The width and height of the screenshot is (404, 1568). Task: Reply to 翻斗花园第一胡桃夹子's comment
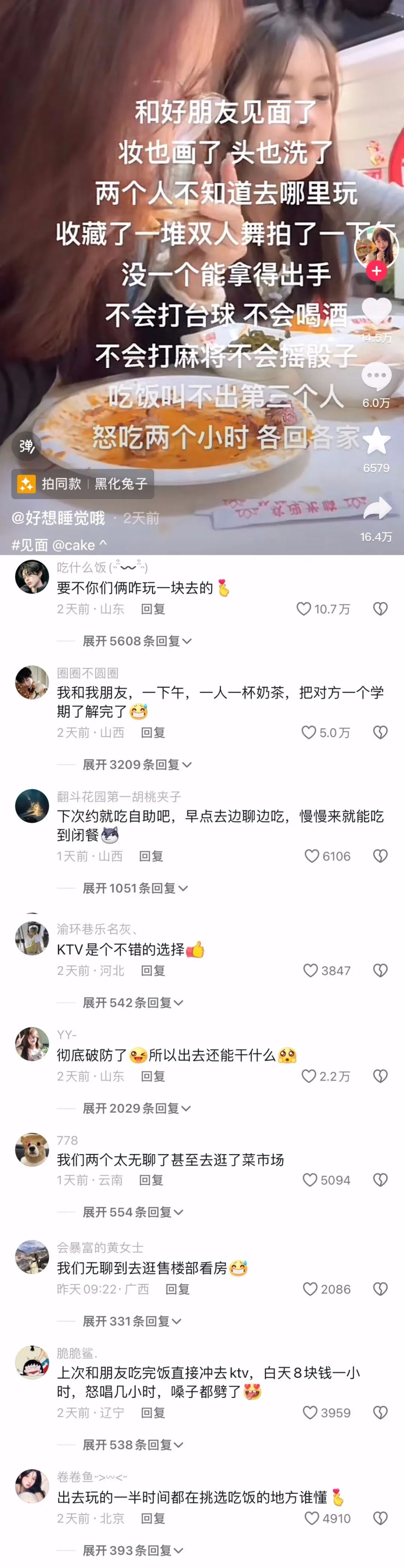150,856
